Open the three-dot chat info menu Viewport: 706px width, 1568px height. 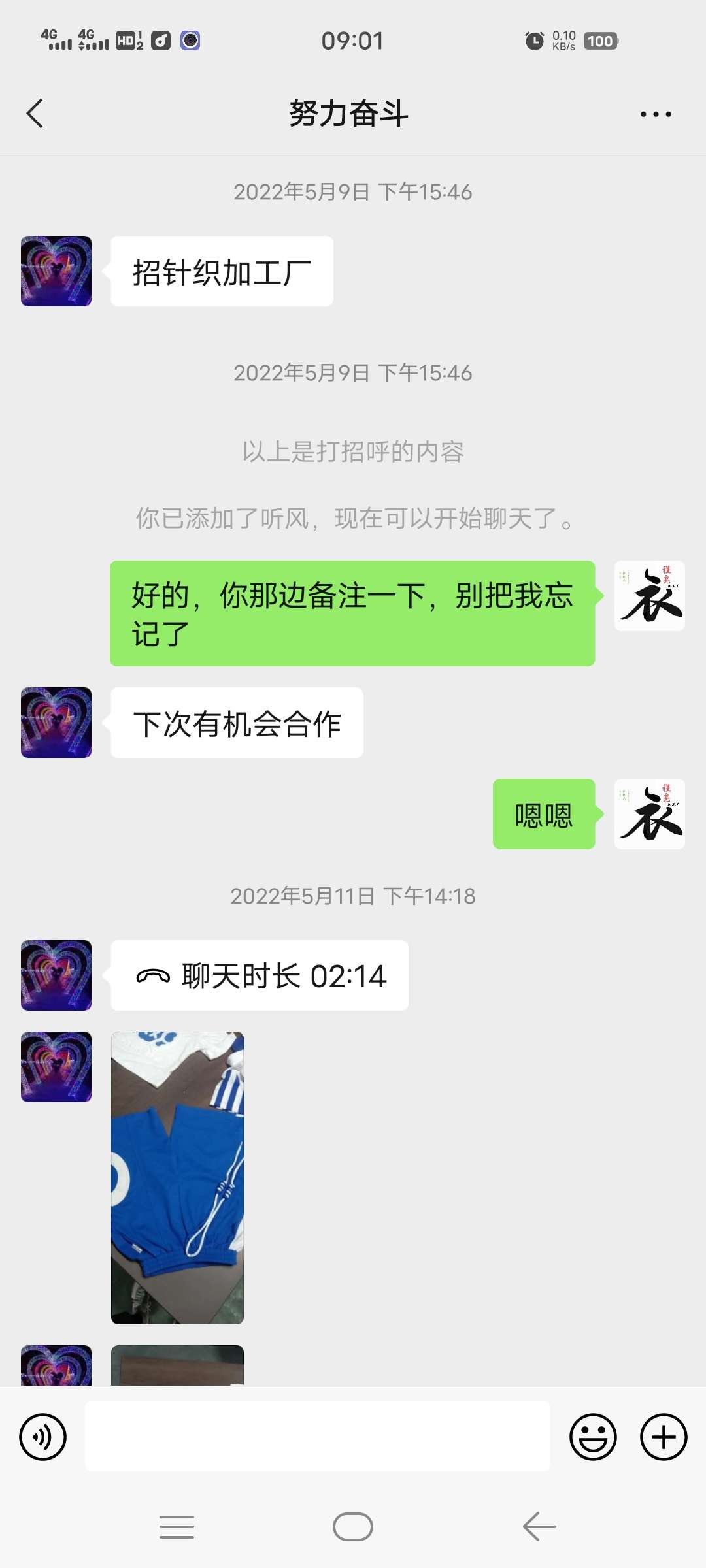click(x=655, y=114)
